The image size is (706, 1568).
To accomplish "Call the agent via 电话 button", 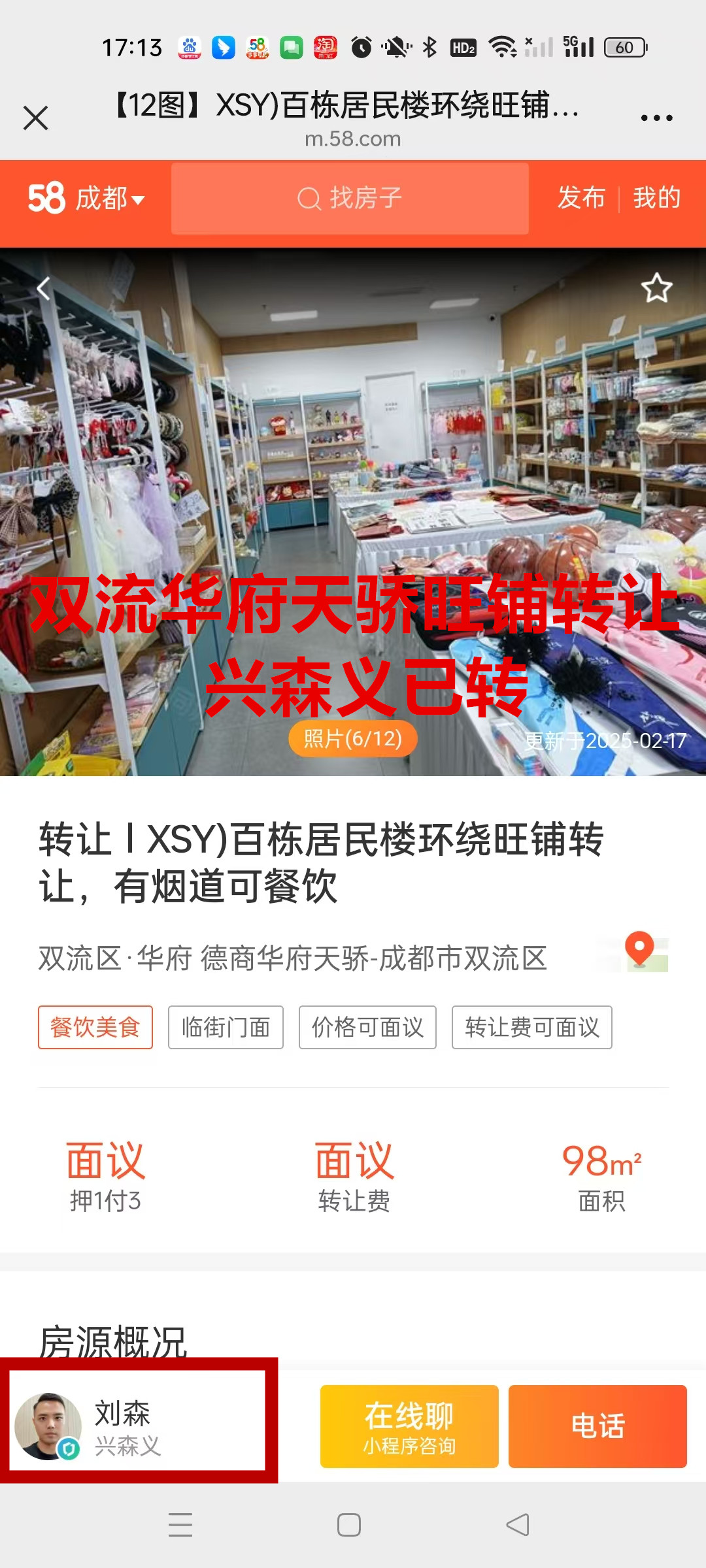I will point(597,1427).
